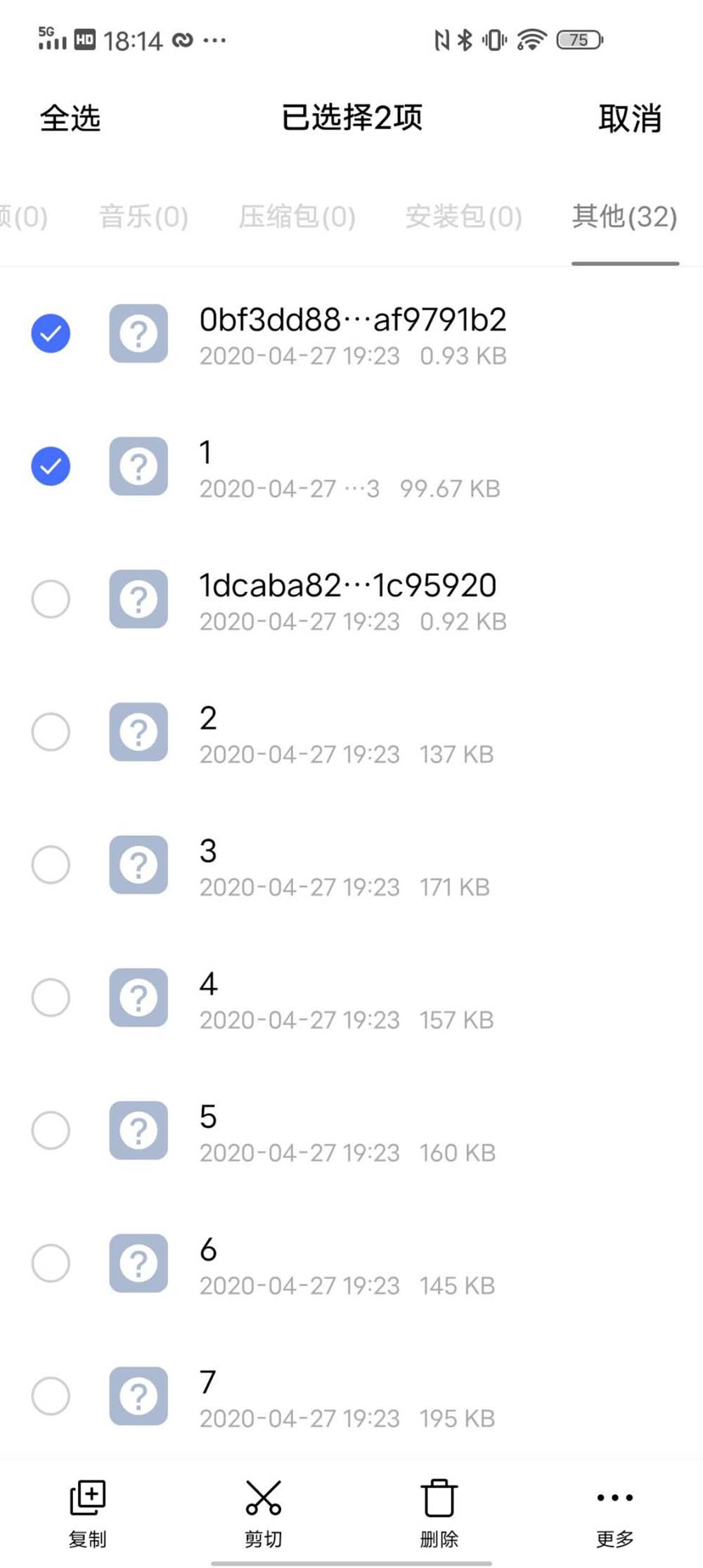Viewport: 703px width, 1568px height.
Task: Tap the thumbnail of file 1dcaba82···1c95920
Action: (x=138, y=599)
